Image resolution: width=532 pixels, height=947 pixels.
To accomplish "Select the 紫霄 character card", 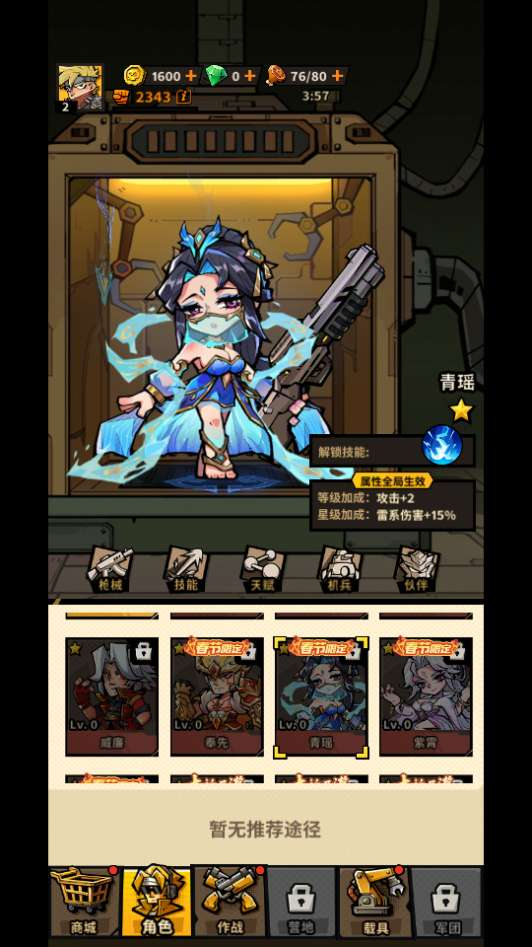I will (x=426, y=696).
